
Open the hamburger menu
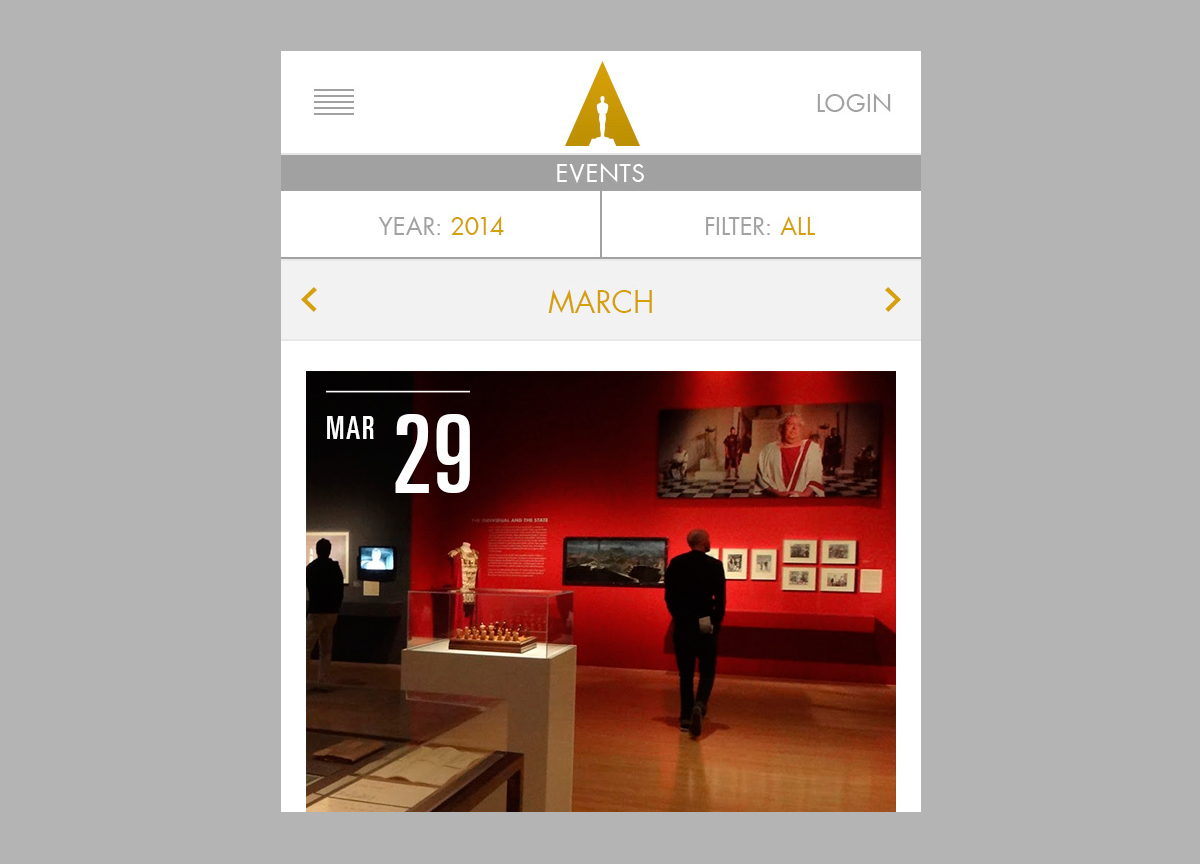point(334,102)
